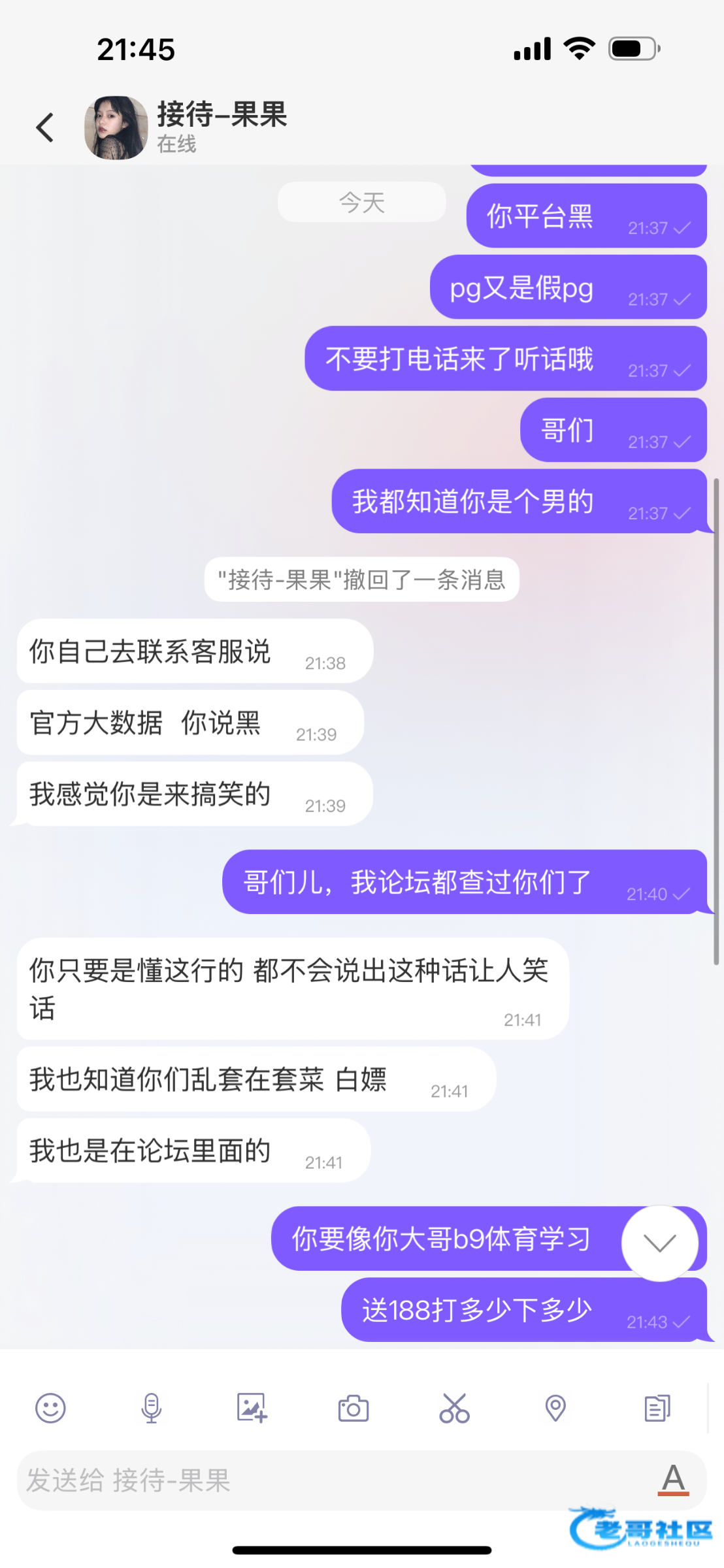Open the camera to take a photo

pyautogui.click(x=354, y=1408)
